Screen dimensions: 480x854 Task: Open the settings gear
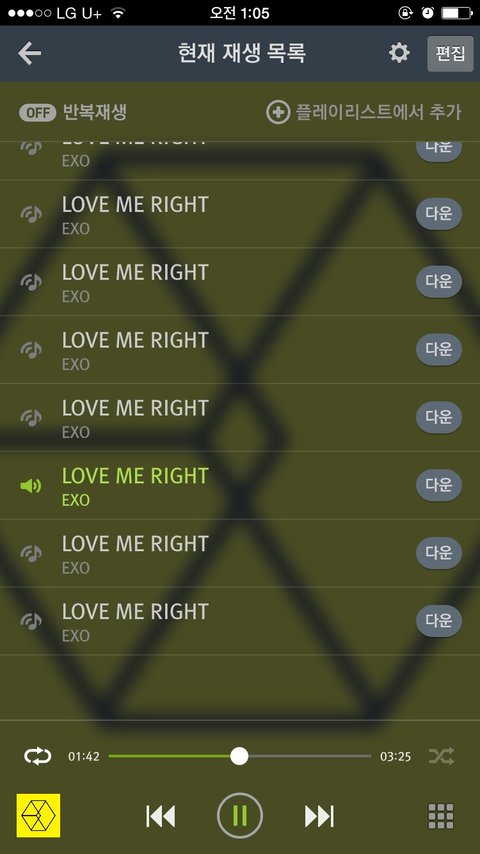click(399, 53)
